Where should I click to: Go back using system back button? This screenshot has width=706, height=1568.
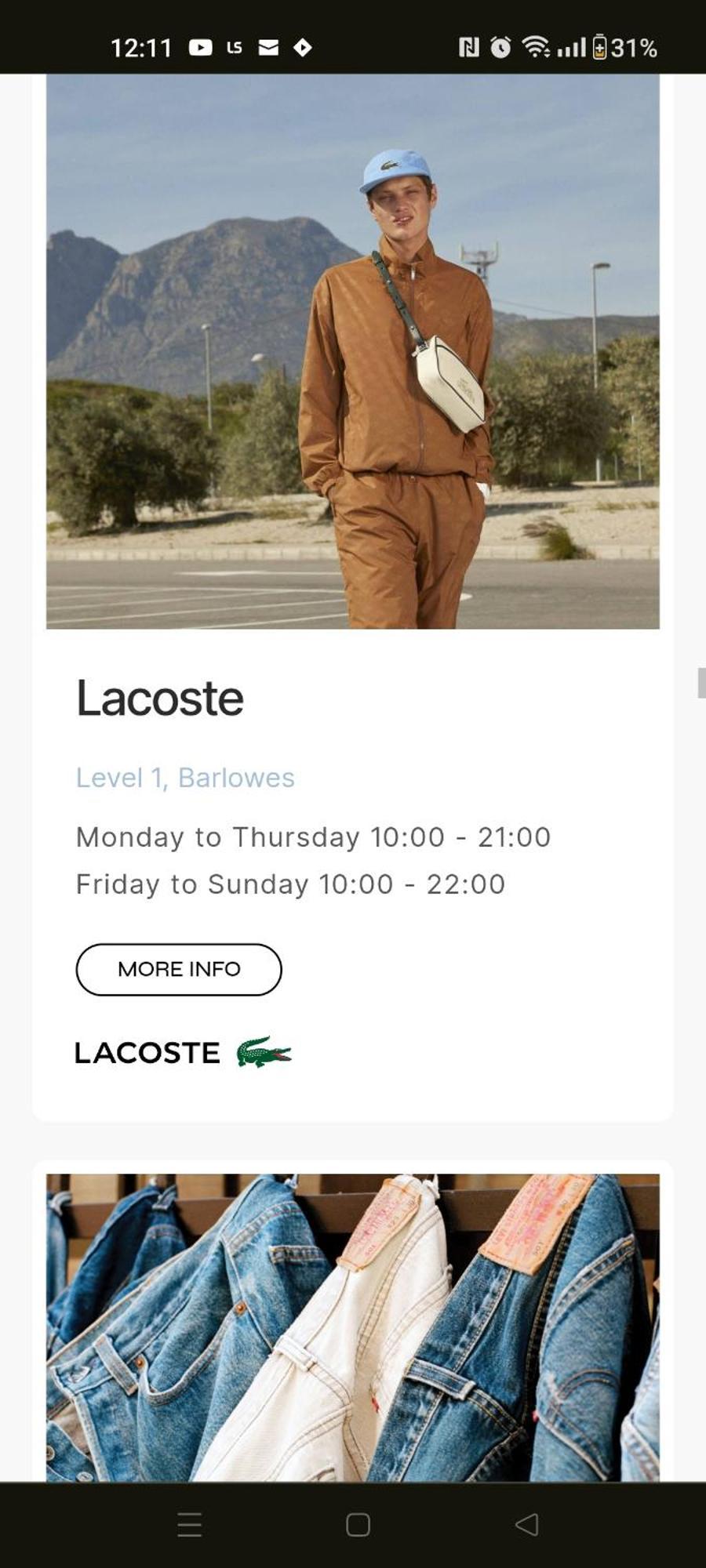[x=526, y=1525]
